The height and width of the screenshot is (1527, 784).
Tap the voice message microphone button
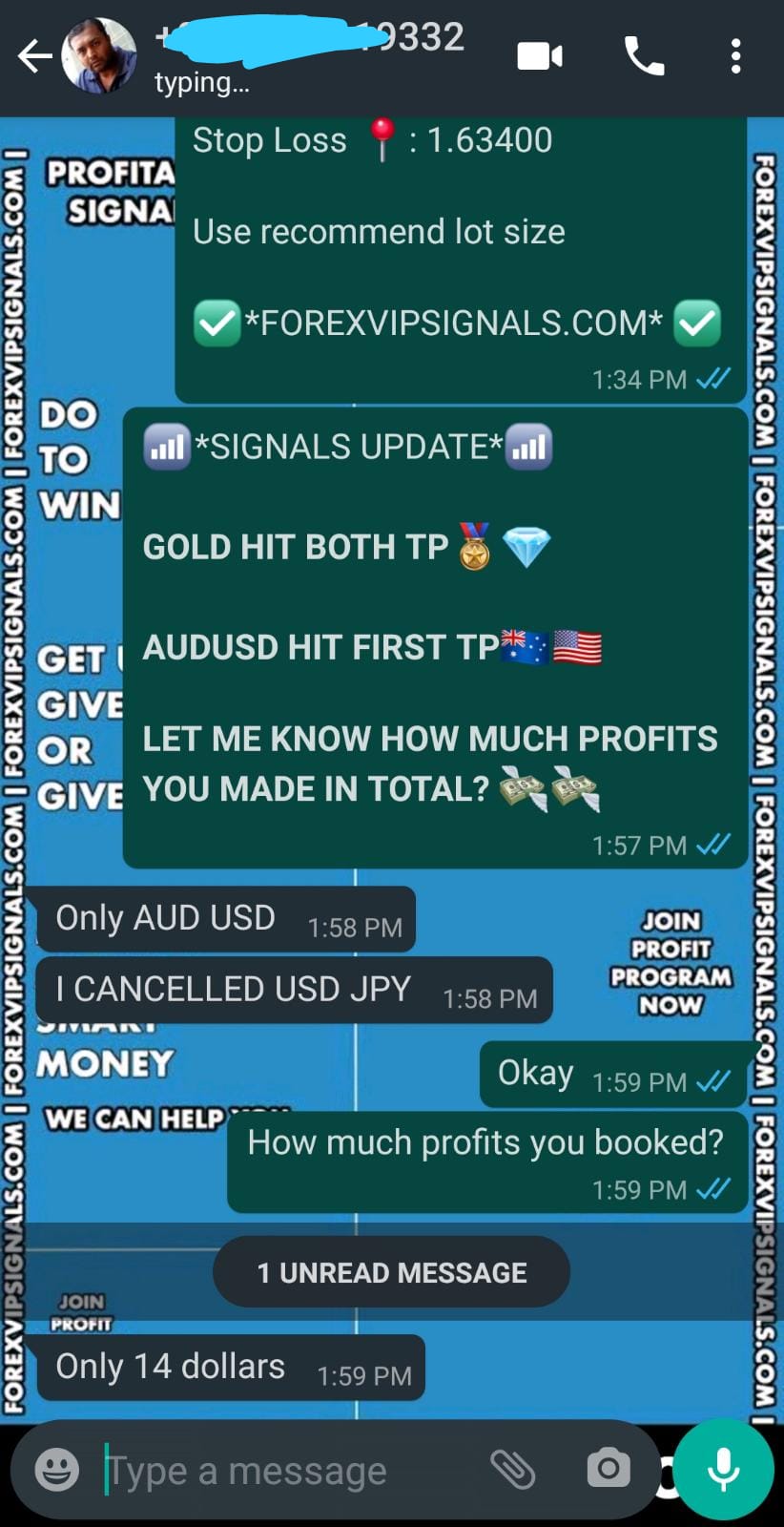click(x=723, y=1470)
